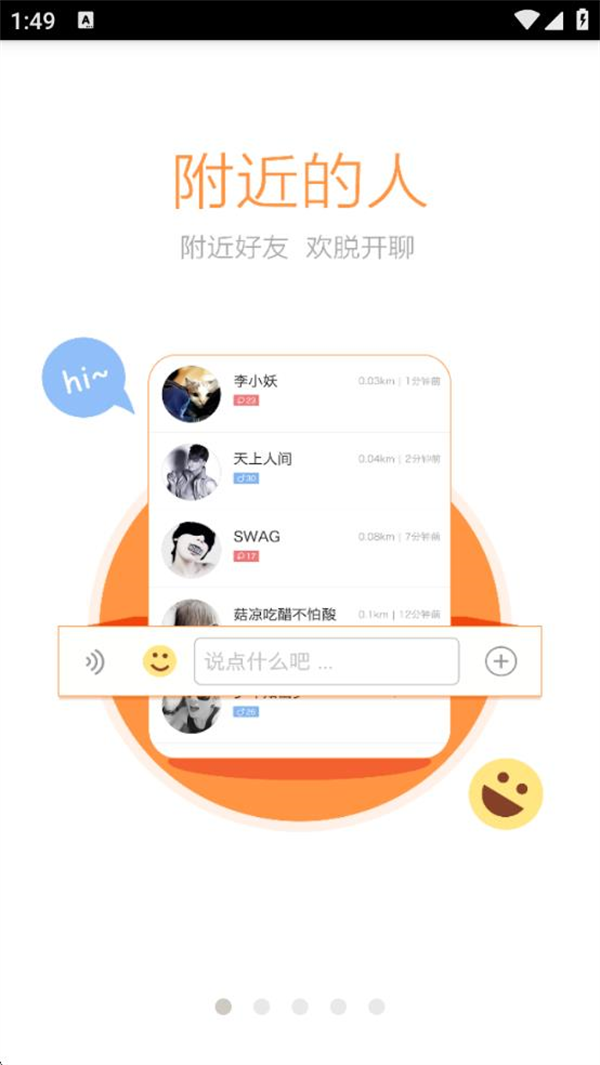Viewport: 600px width, 1065px height.
Task: Tap the last page indicator dot
Action: 376,1007
